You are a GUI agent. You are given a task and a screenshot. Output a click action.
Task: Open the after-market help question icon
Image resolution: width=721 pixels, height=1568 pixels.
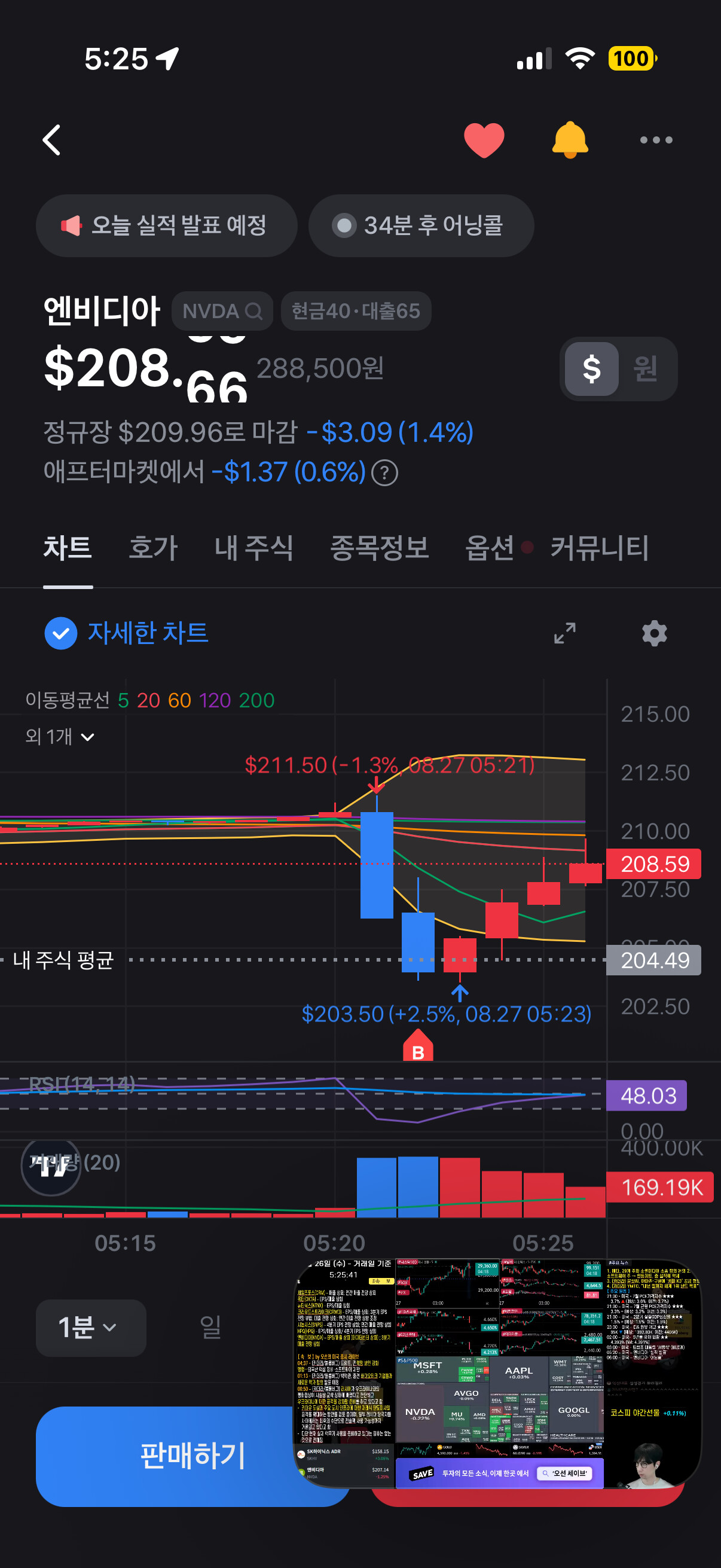(x=384, y=473)
